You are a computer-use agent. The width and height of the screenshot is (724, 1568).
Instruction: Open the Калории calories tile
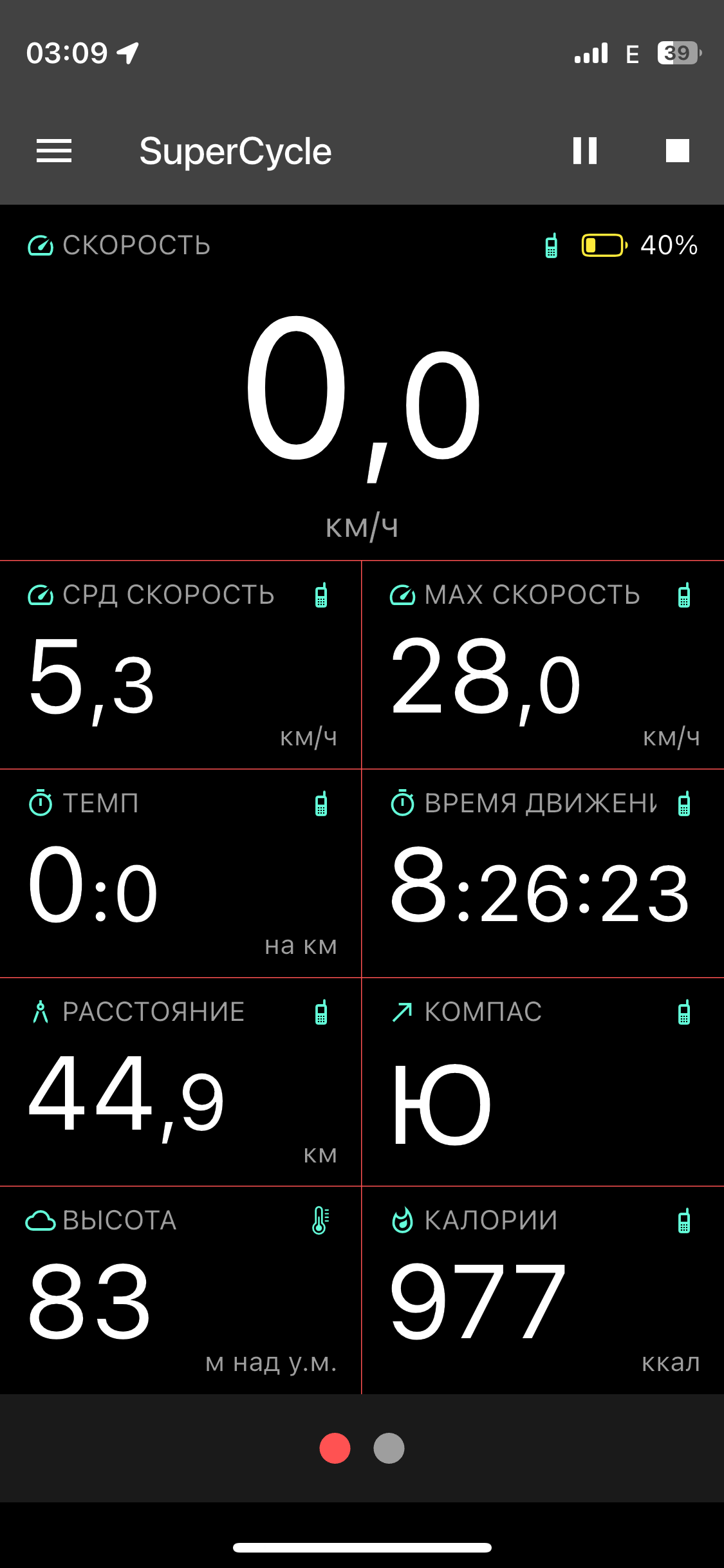pos(543,1291)
